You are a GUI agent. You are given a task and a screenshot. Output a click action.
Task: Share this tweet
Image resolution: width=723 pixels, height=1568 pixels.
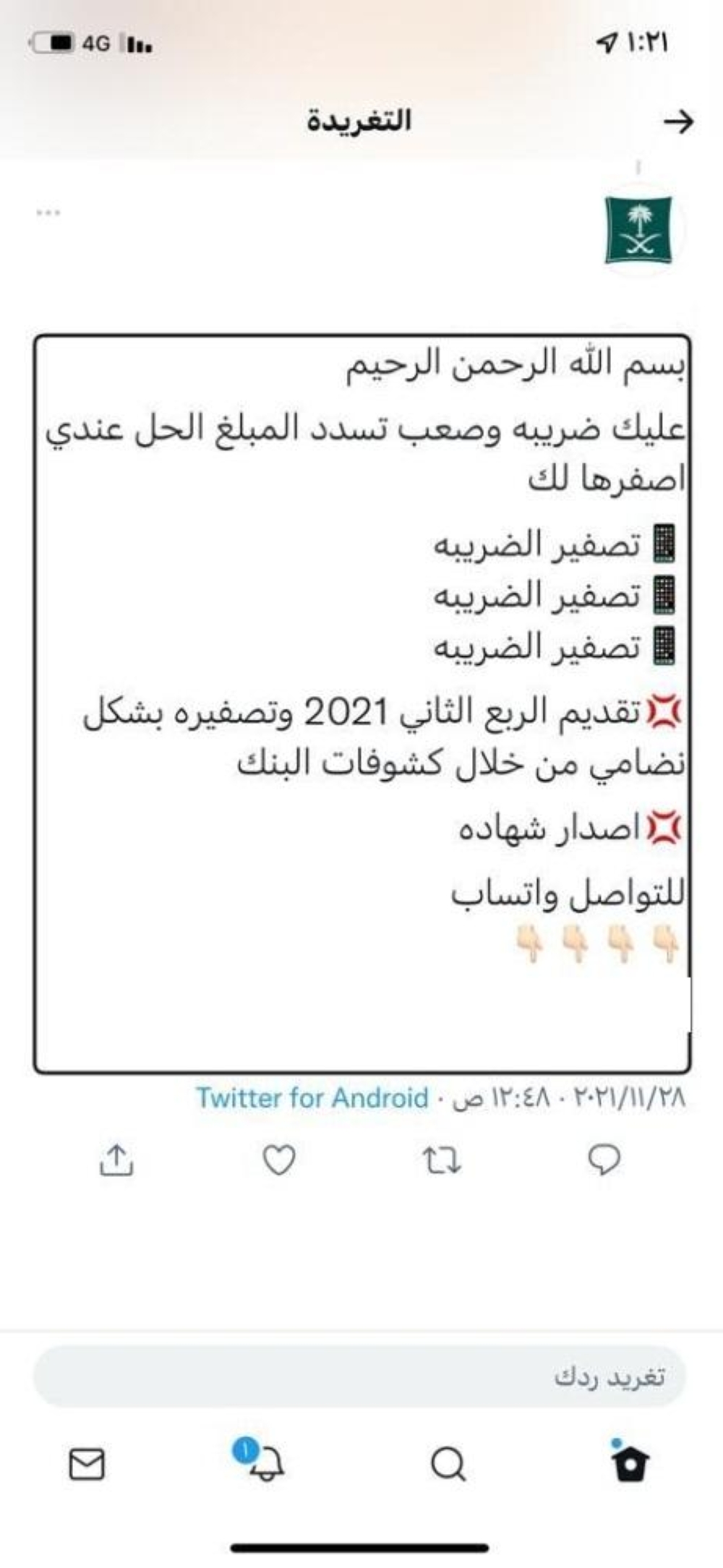[x=116, y=1160]
